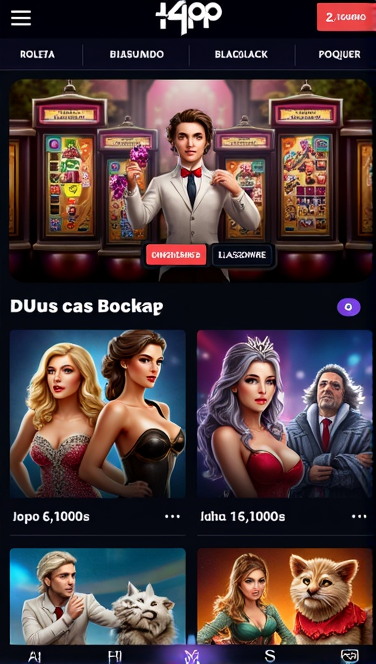Open more options for Jopo 6,1000s
This screenshot has width=376, height=664.
tap(172, 517)
